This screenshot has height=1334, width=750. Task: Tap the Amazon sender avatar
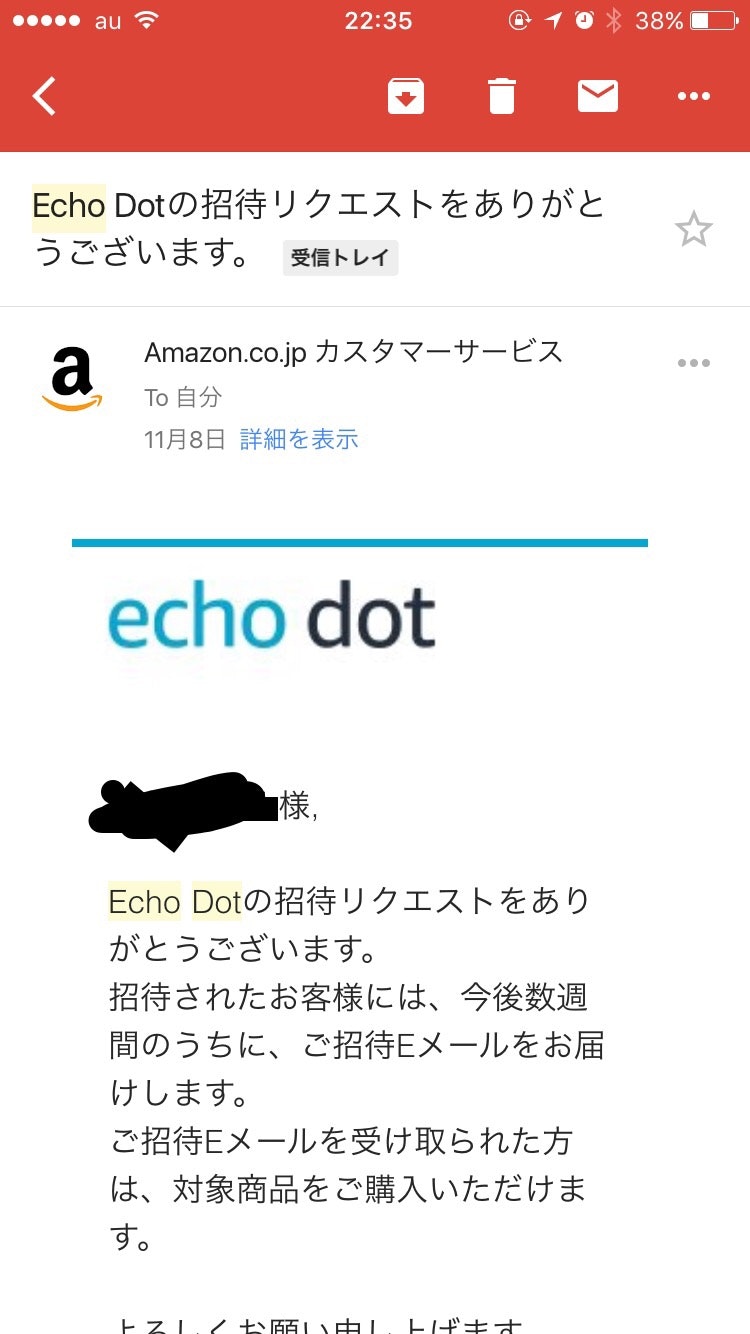coord(72,379)
